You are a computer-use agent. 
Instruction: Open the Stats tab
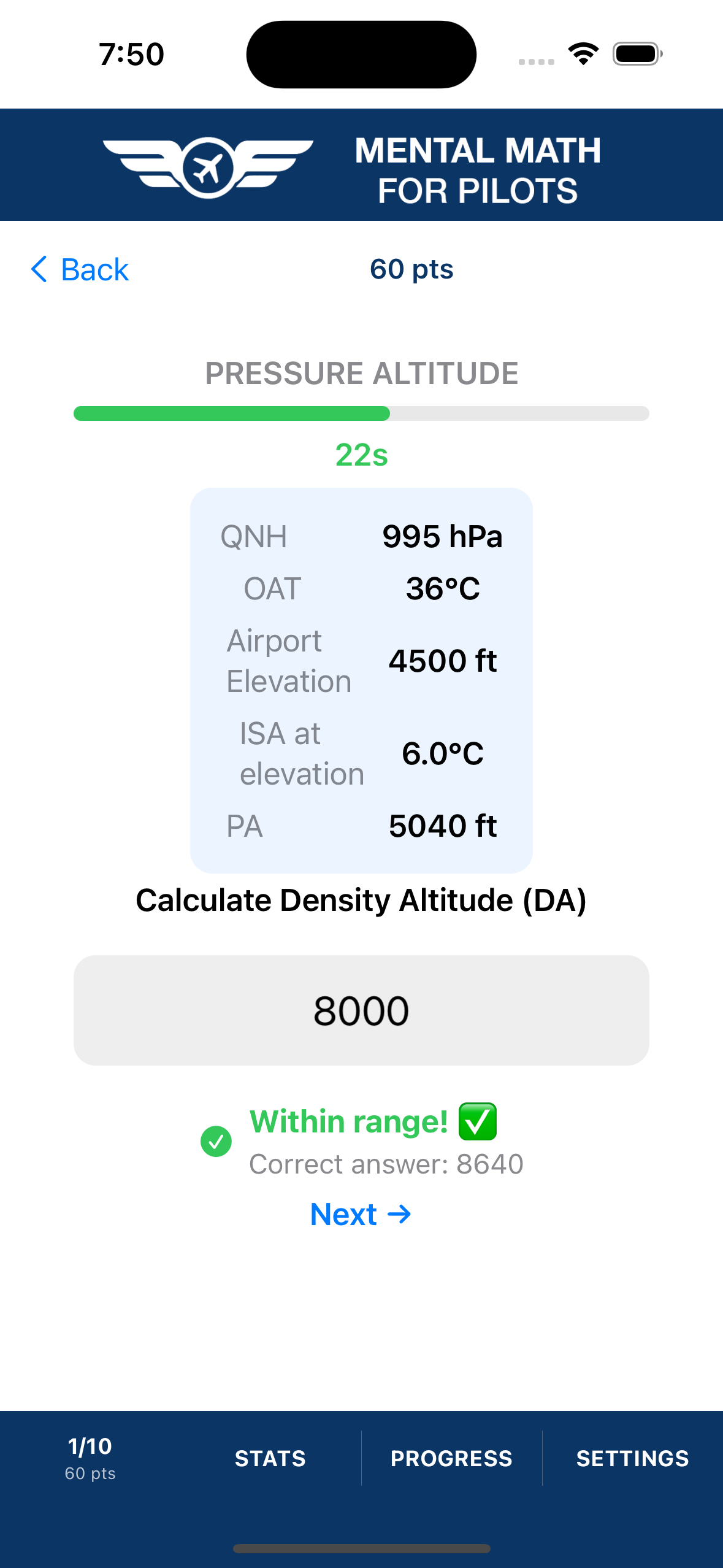tap(270, 1458)
